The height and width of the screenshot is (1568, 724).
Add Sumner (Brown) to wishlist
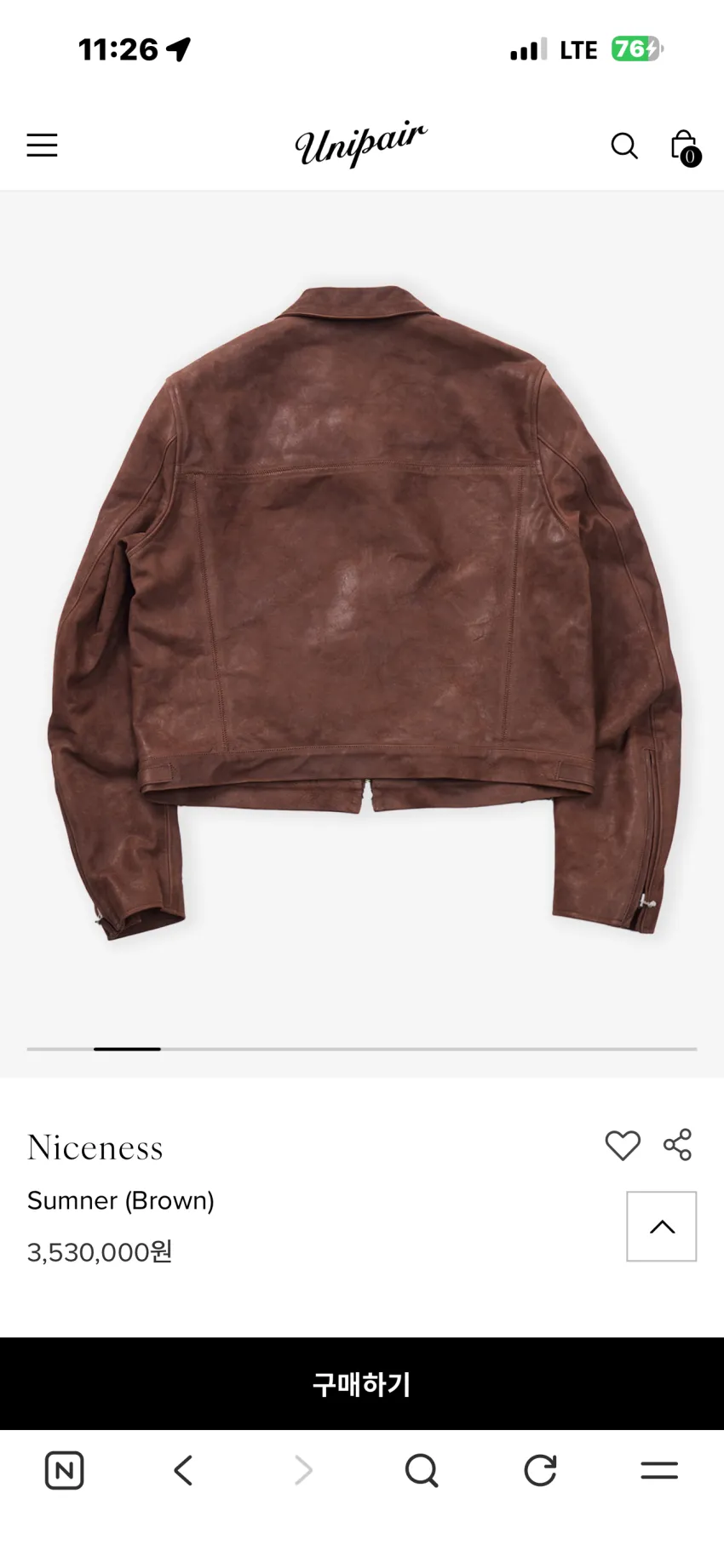point(623,1145)
